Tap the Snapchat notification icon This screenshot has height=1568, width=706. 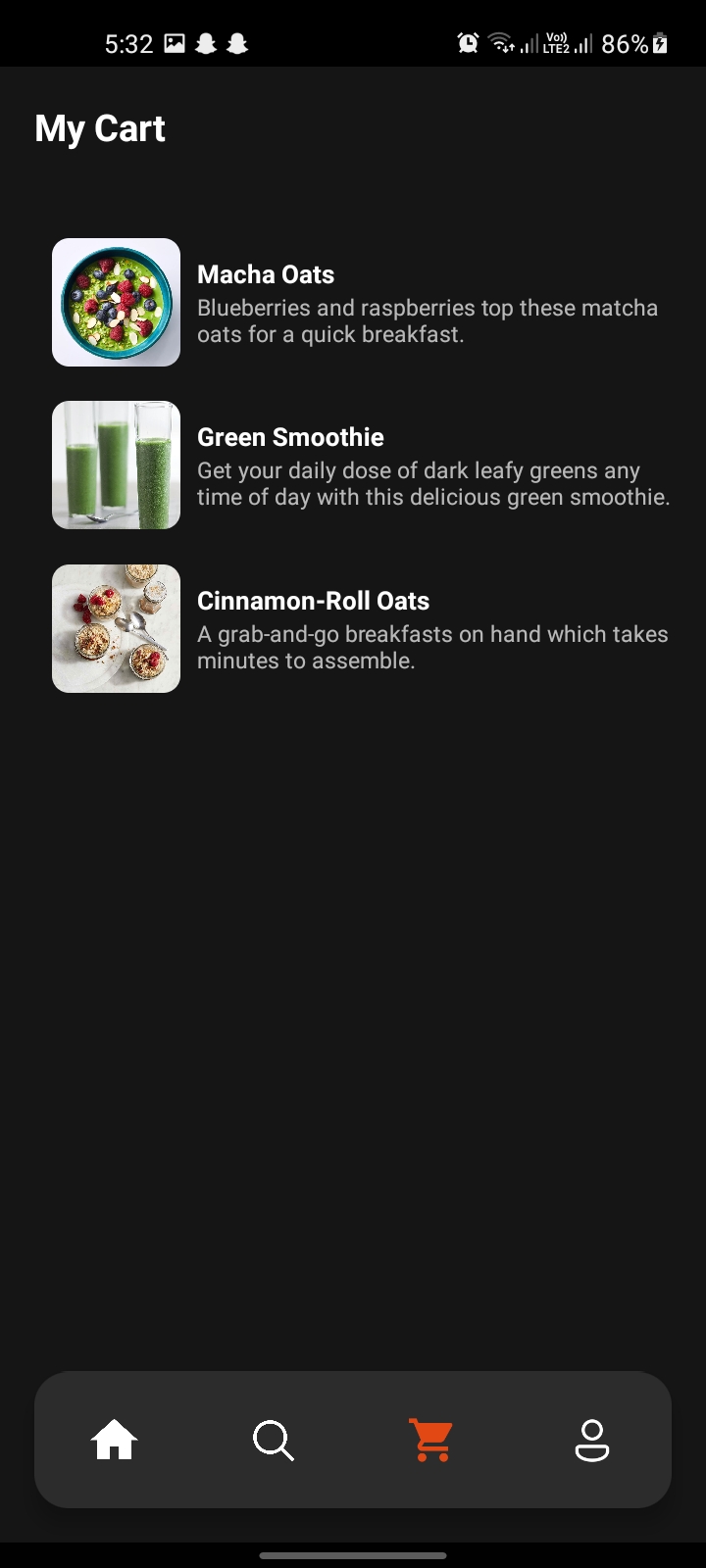coord(205,43)
